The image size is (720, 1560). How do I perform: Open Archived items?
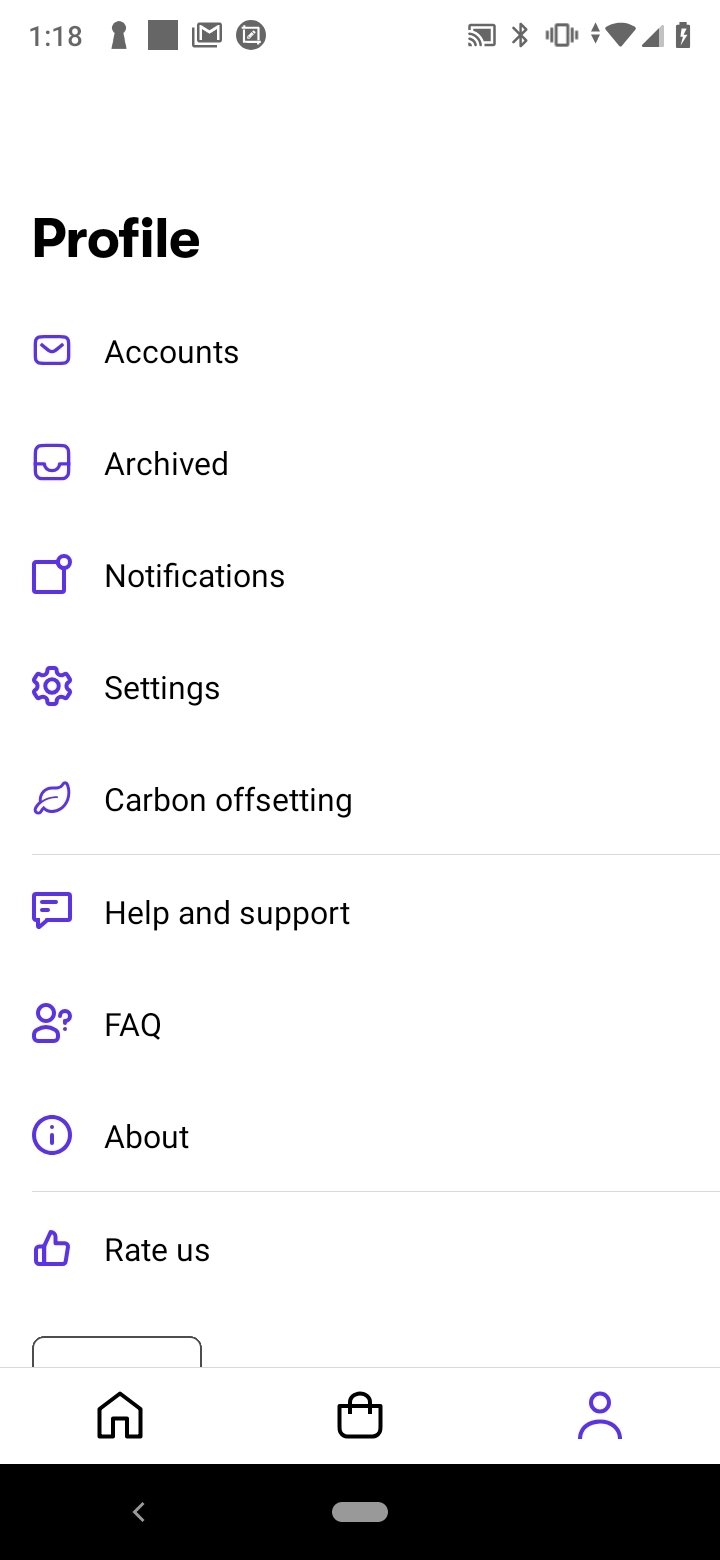[360, 464]
